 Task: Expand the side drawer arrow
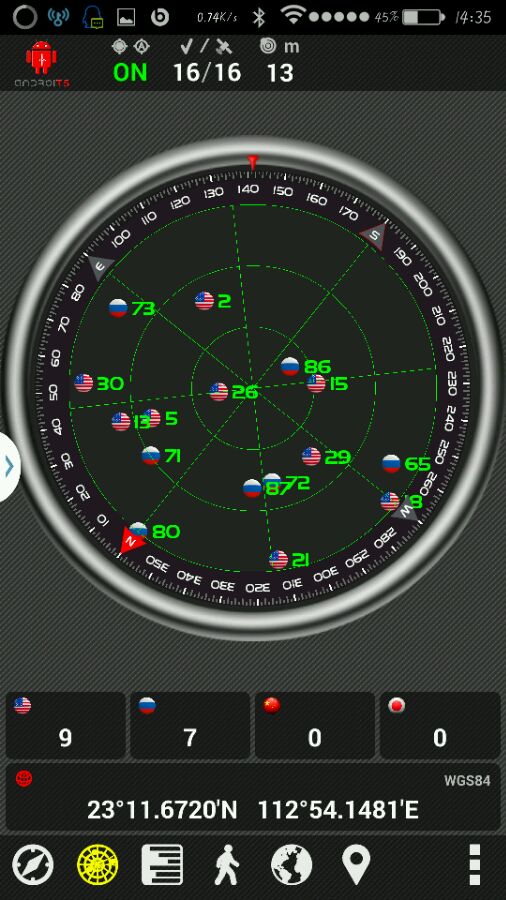click(x=9, y=467)
